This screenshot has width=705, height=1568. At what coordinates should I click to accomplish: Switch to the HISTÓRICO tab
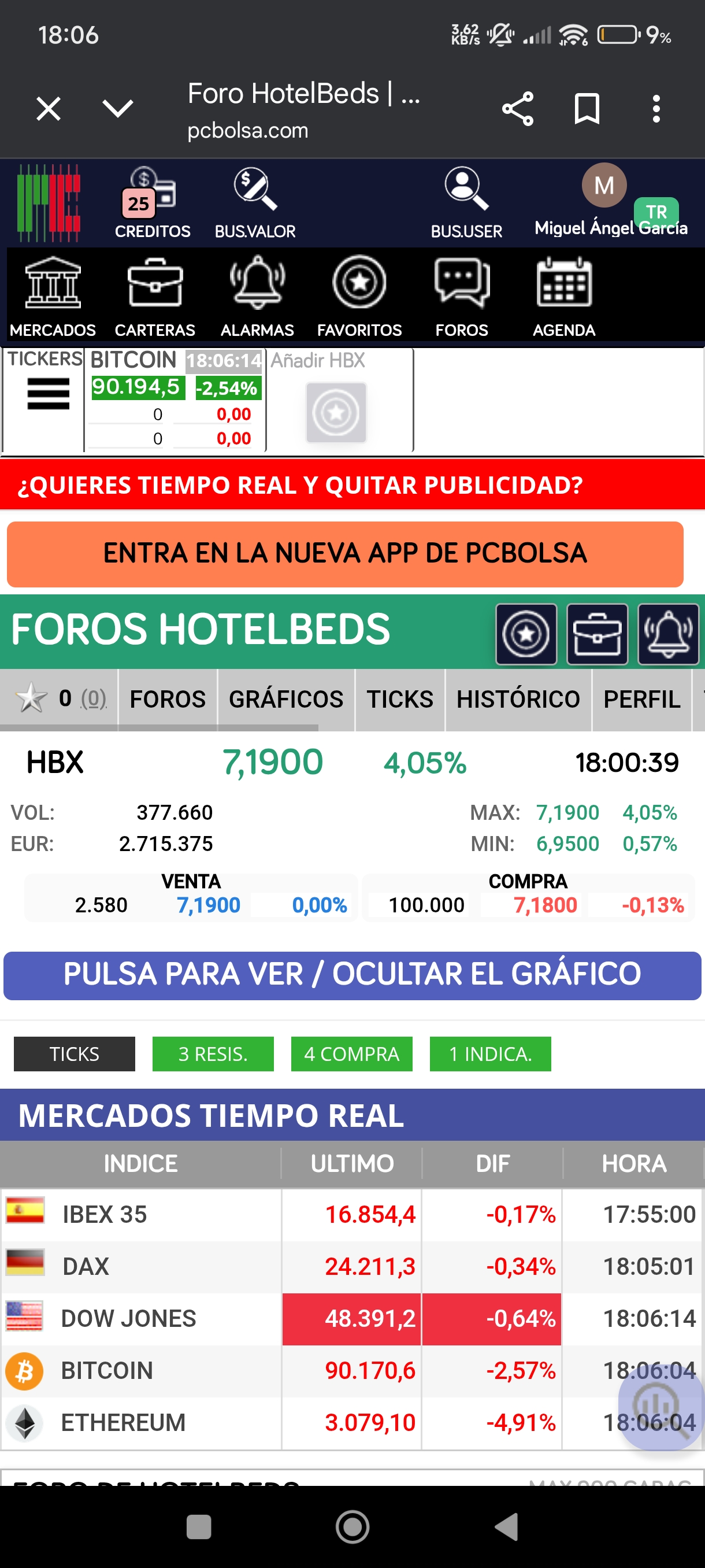(518, 699)
